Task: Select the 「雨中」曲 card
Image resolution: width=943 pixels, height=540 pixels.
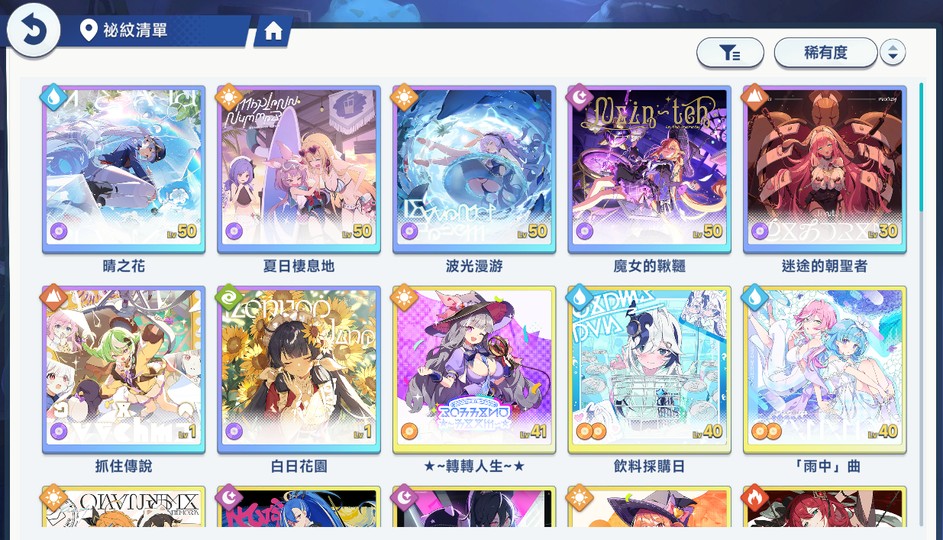Action: pyautogui.click(x=824, y=368)
